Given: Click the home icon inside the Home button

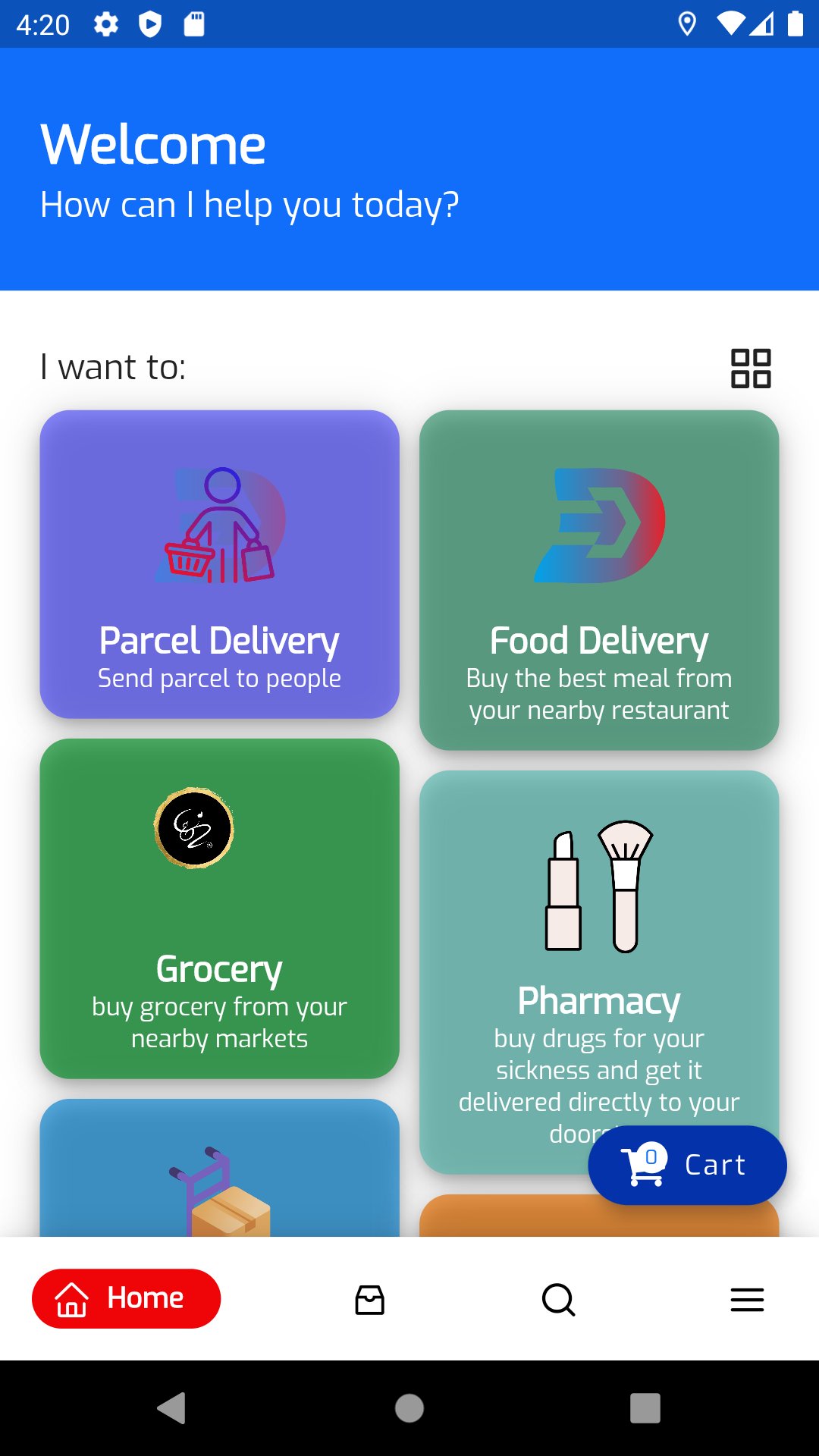Looking at the screenshot, I should coord(72,1299).
